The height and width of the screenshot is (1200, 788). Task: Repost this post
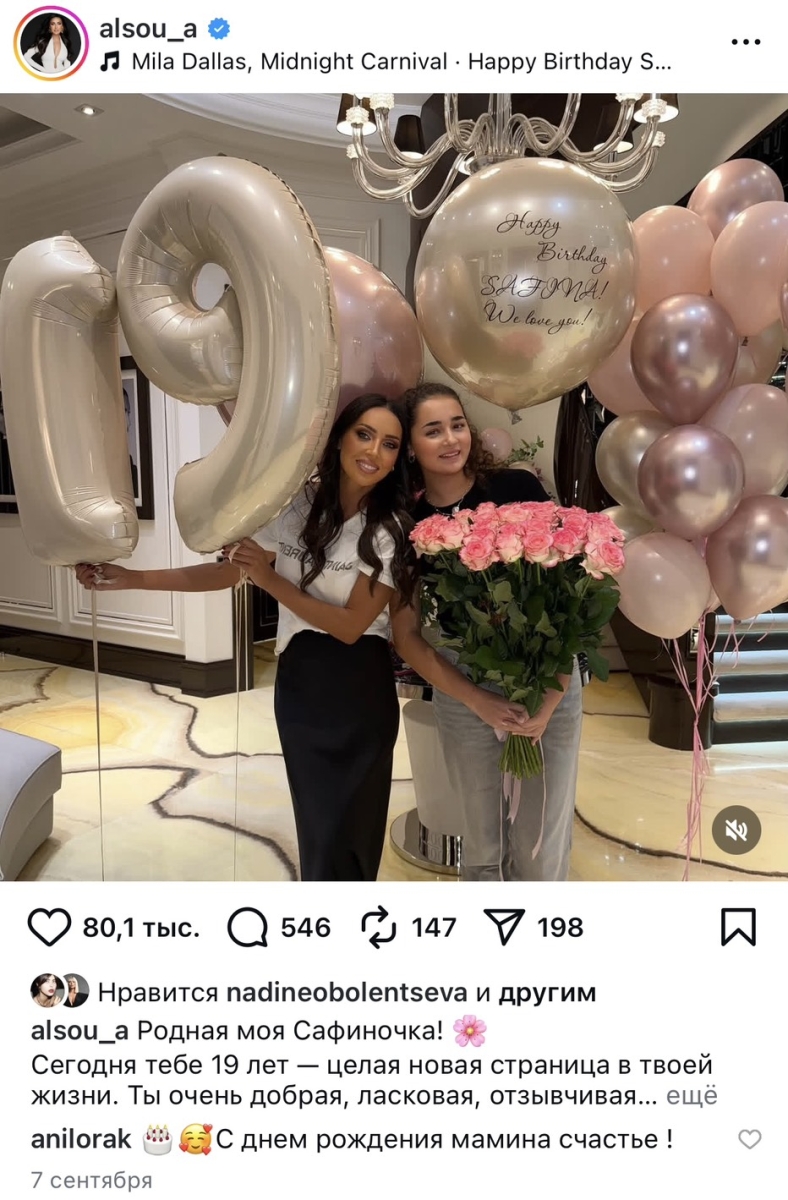379,927
